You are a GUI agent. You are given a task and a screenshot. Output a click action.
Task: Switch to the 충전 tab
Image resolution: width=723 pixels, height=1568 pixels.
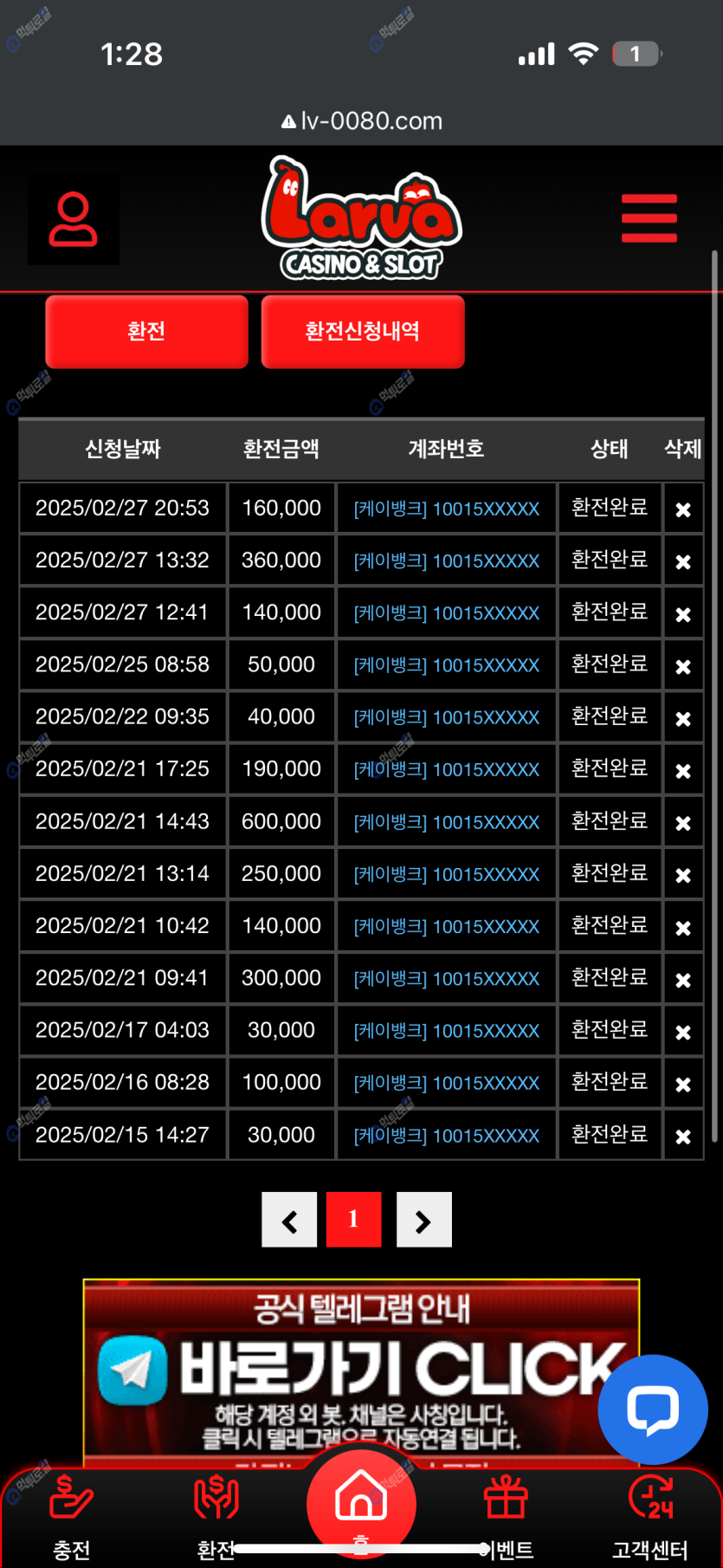tap(71, 1518)
